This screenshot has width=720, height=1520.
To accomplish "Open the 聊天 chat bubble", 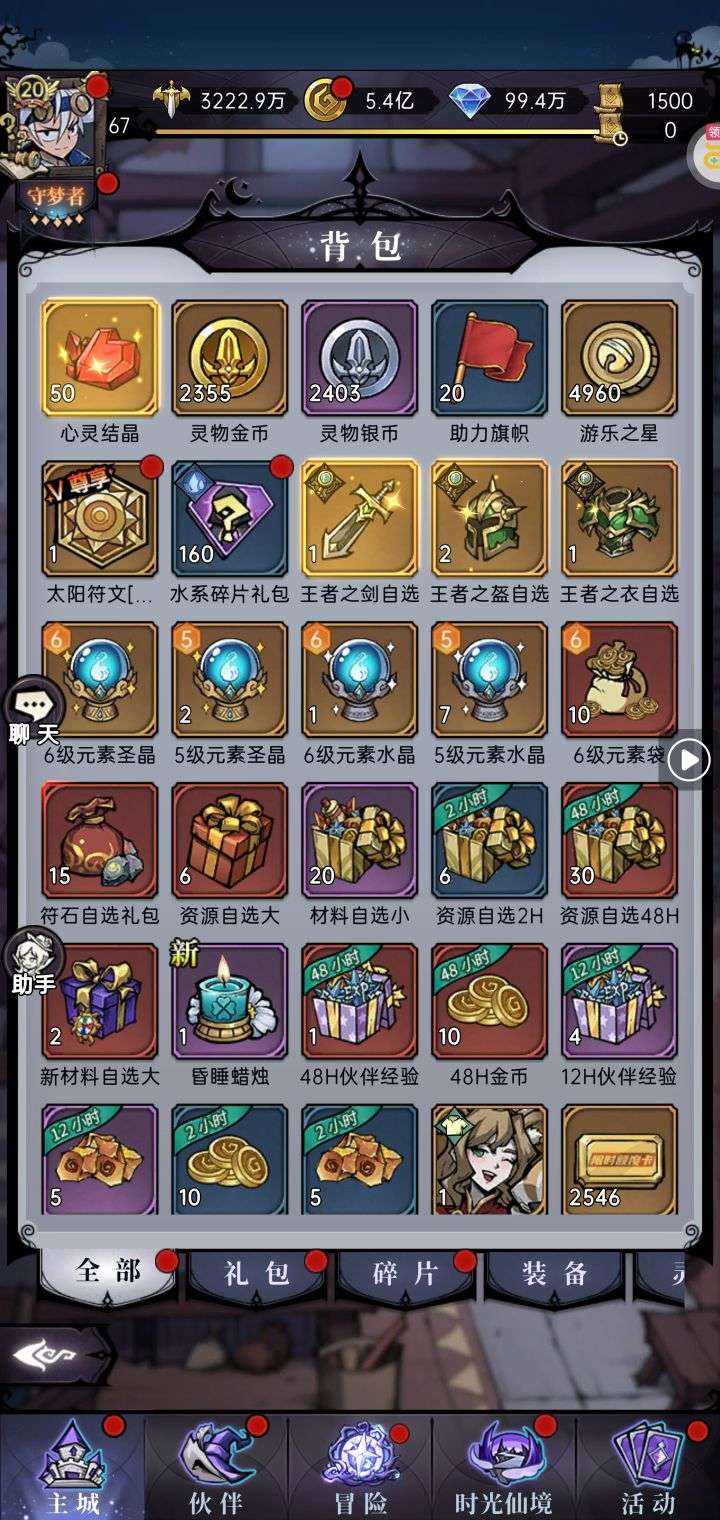I will tap(35, 713).
